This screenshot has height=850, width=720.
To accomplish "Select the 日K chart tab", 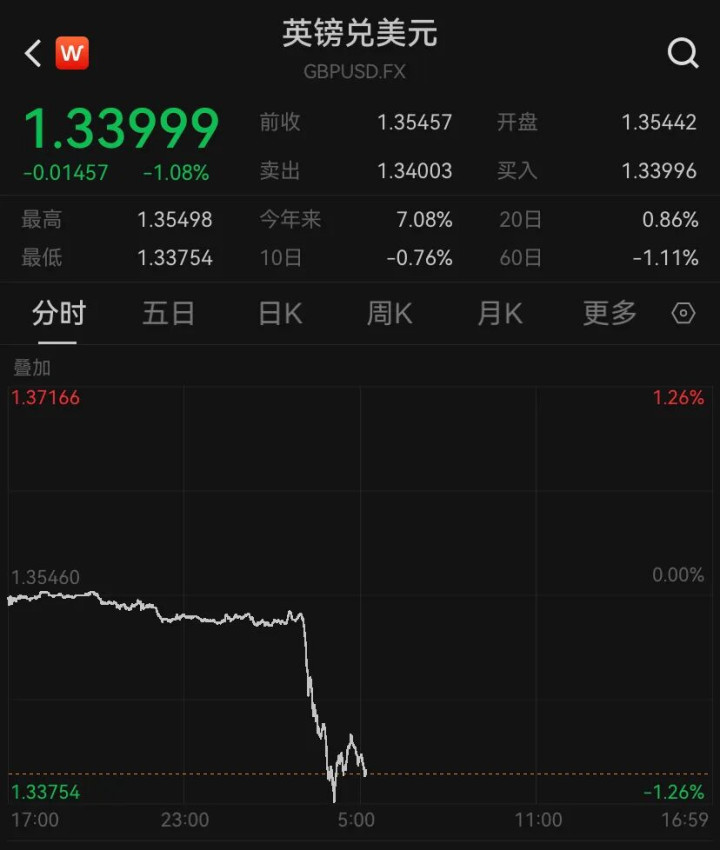I will [x=280, y=313].
